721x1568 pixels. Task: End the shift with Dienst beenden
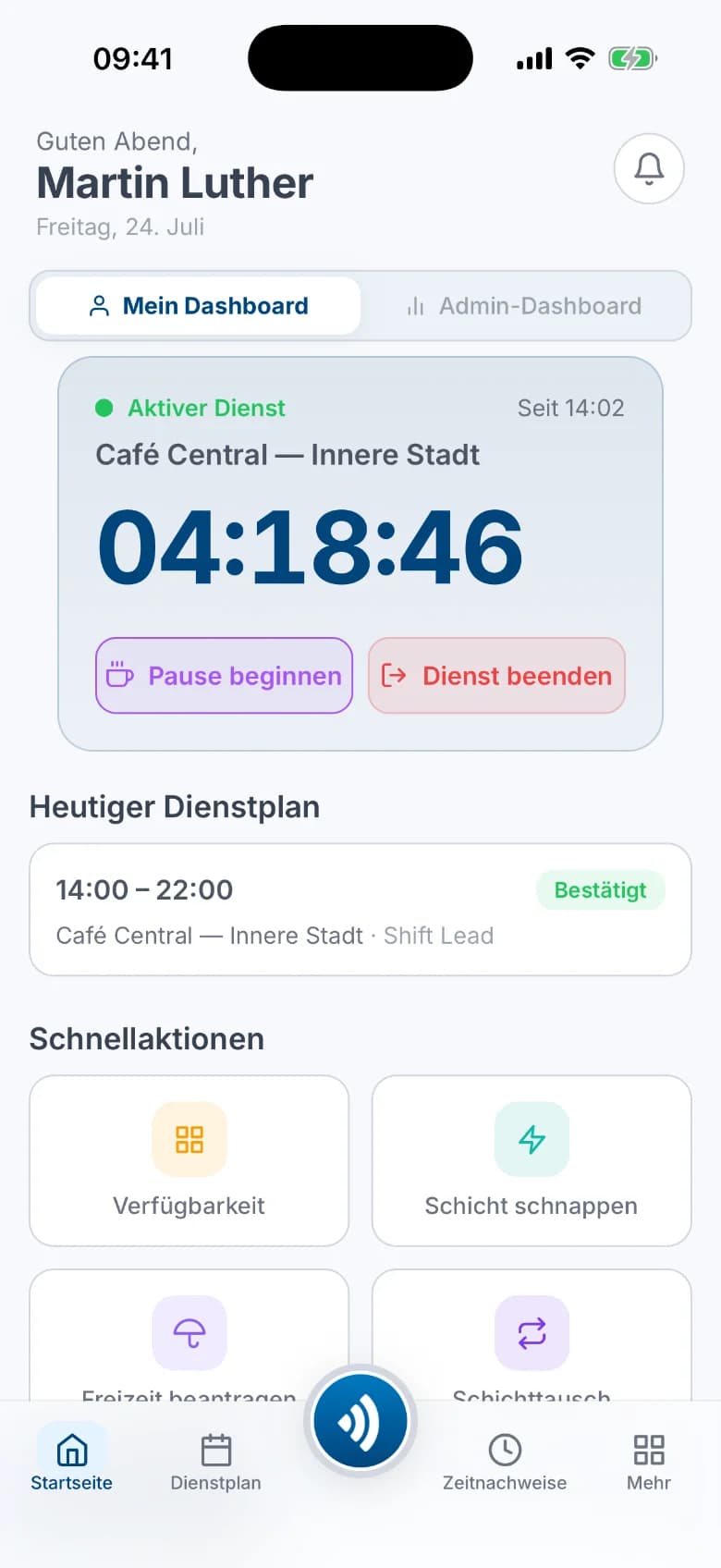[496, 676]
